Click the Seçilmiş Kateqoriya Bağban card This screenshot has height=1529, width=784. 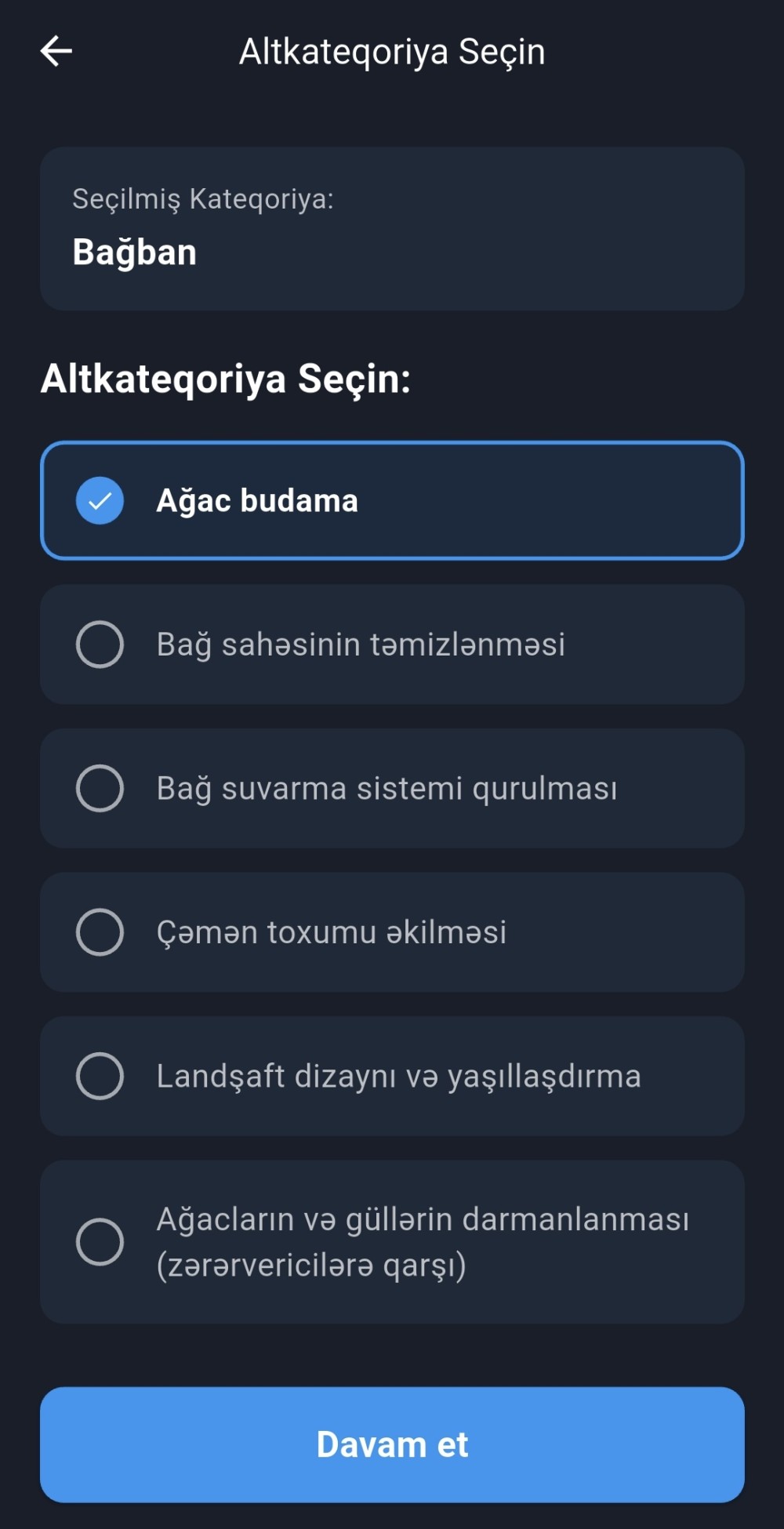[392, 227]
